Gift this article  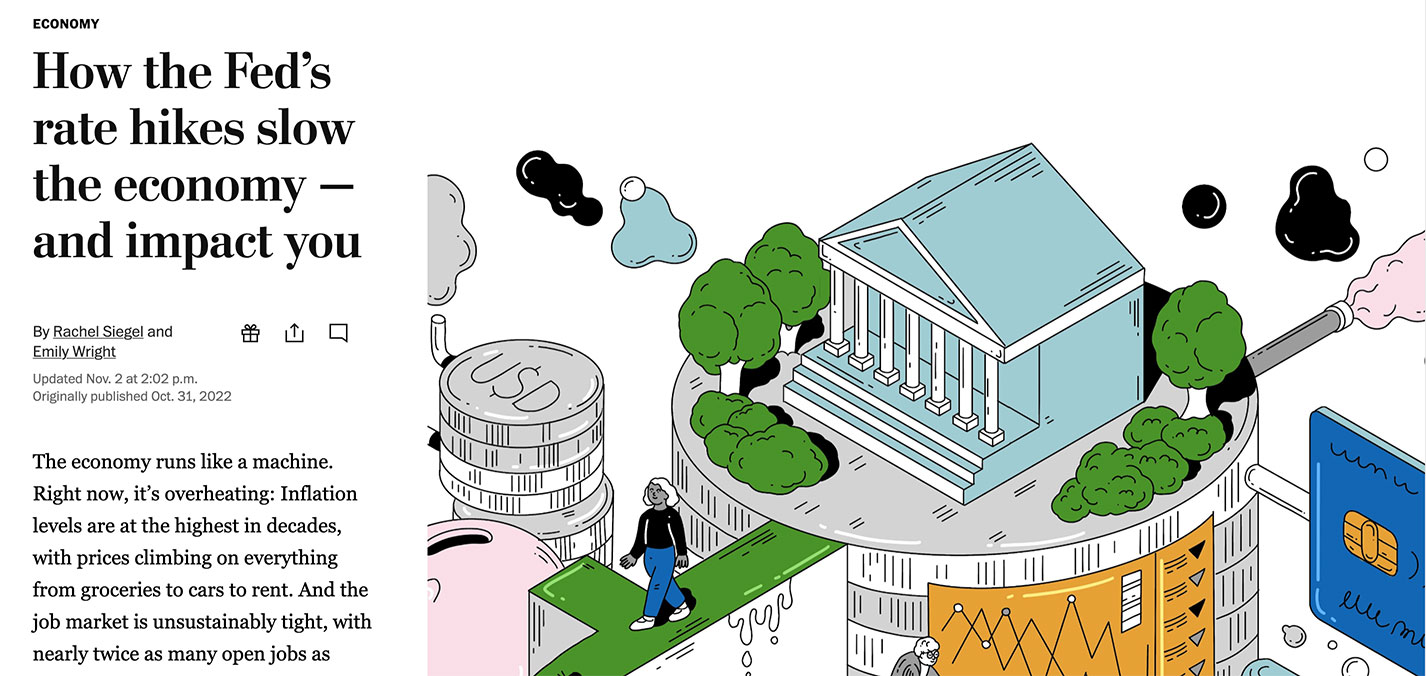pos(250,333)
